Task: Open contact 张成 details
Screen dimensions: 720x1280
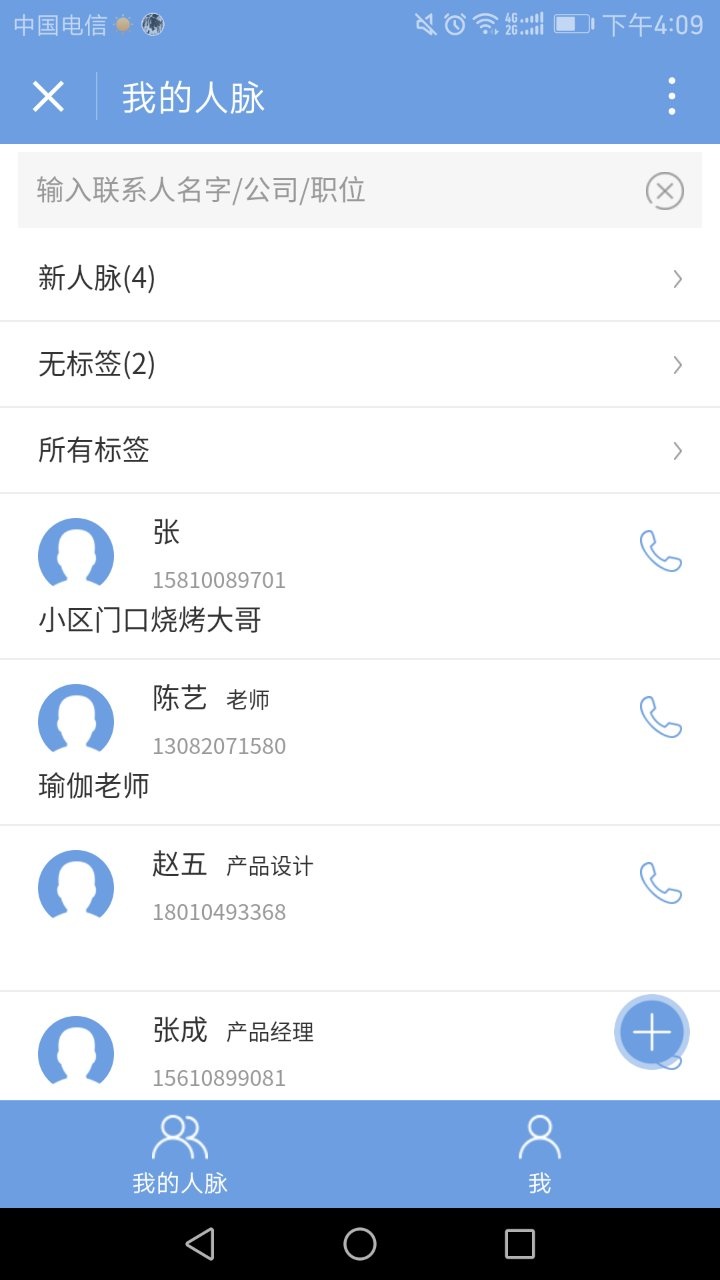Action: (300, 1050)
